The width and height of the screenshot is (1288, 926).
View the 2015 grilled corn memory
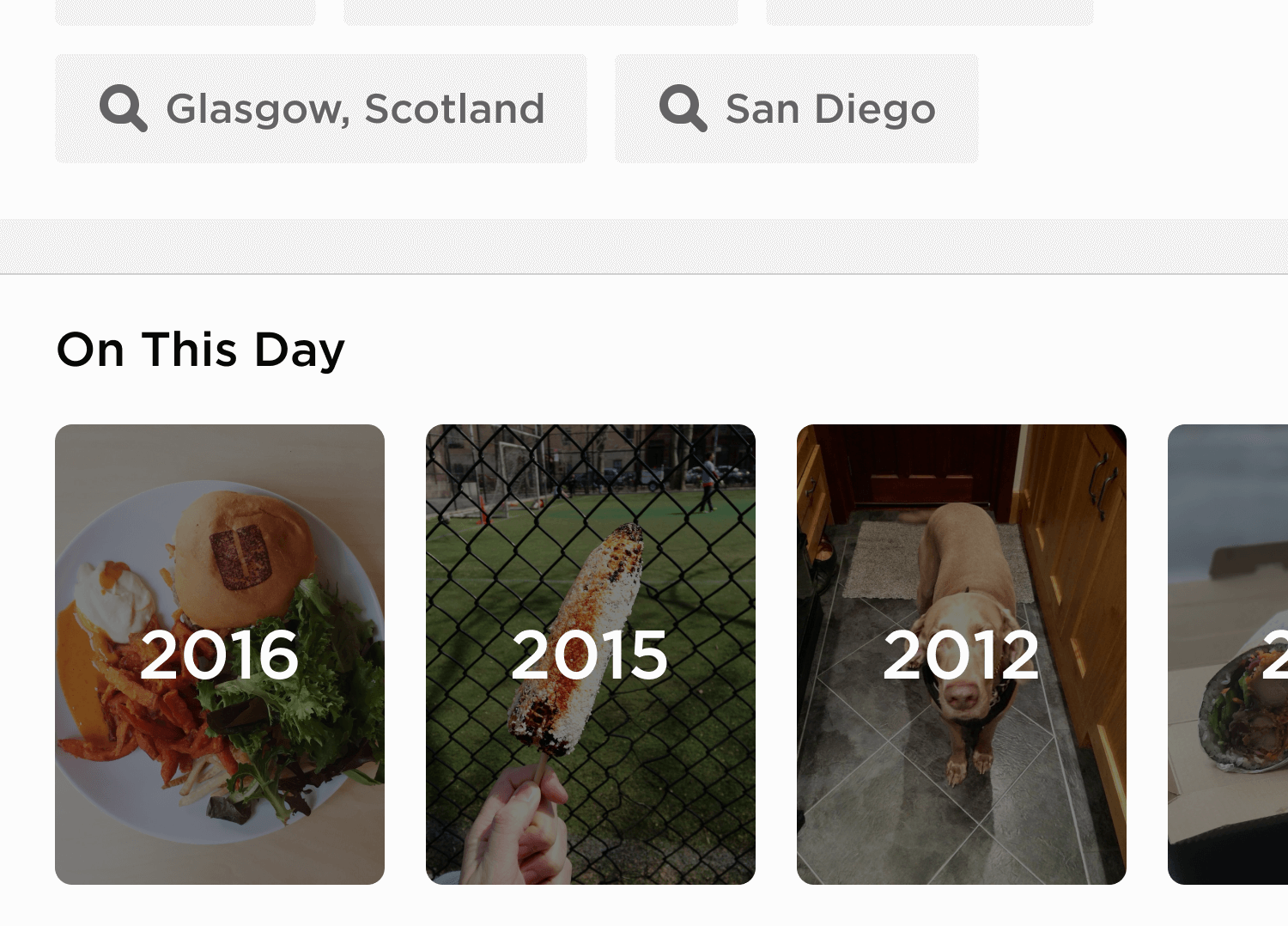click(591, 654)
